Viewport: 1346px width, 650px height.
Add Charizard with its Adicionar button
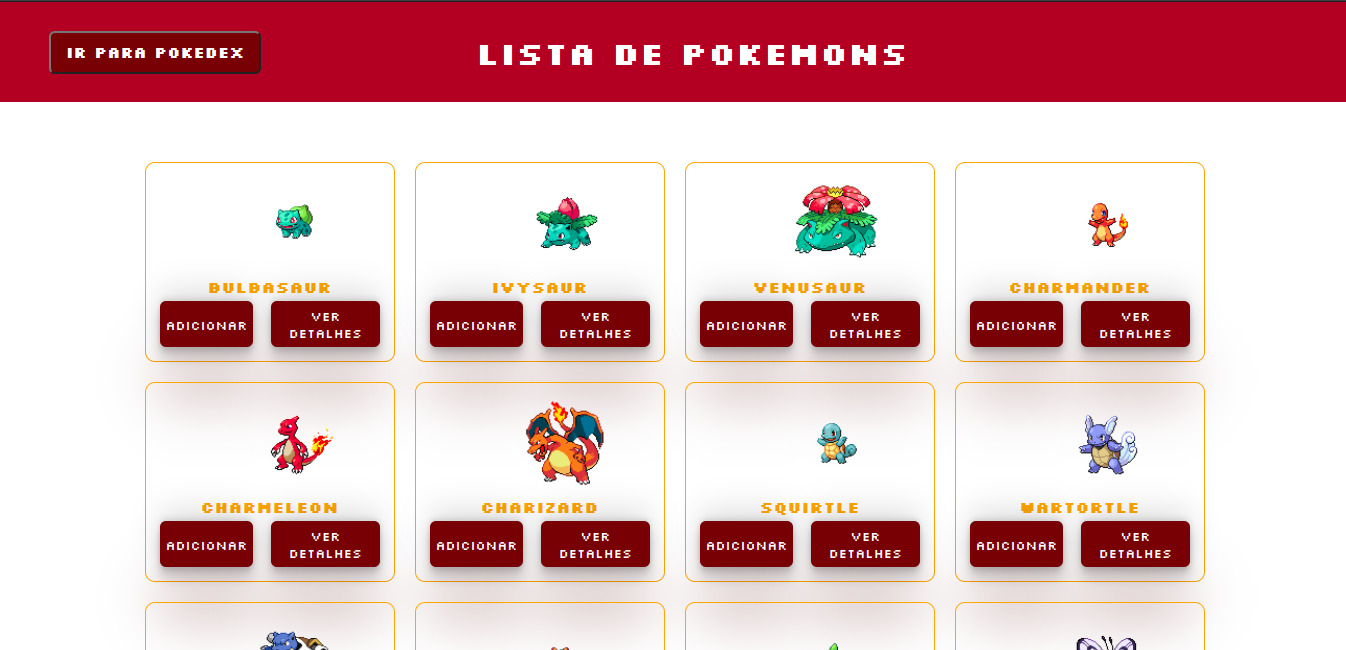coord(476,544)
